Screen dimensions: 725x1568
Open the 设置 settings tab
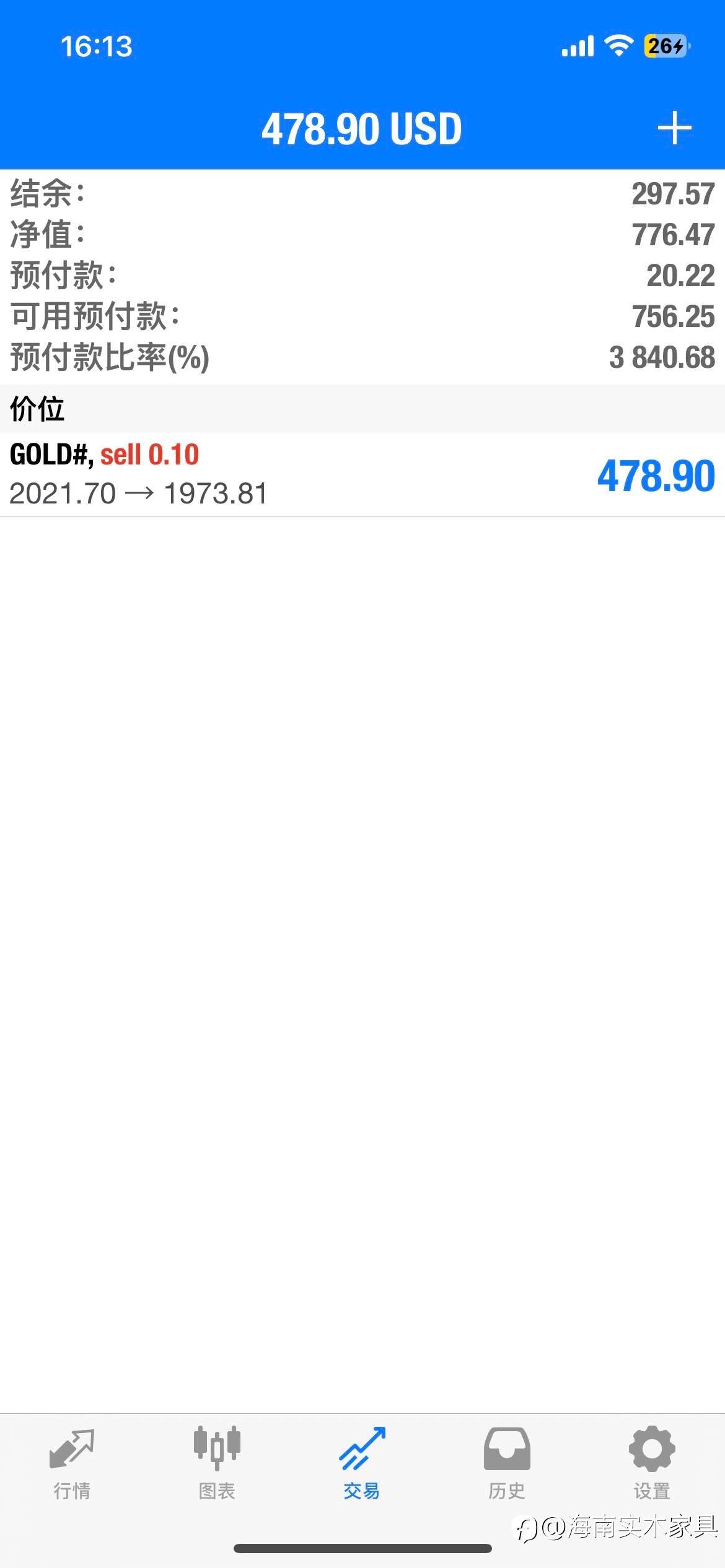(x=652, y=1465)
